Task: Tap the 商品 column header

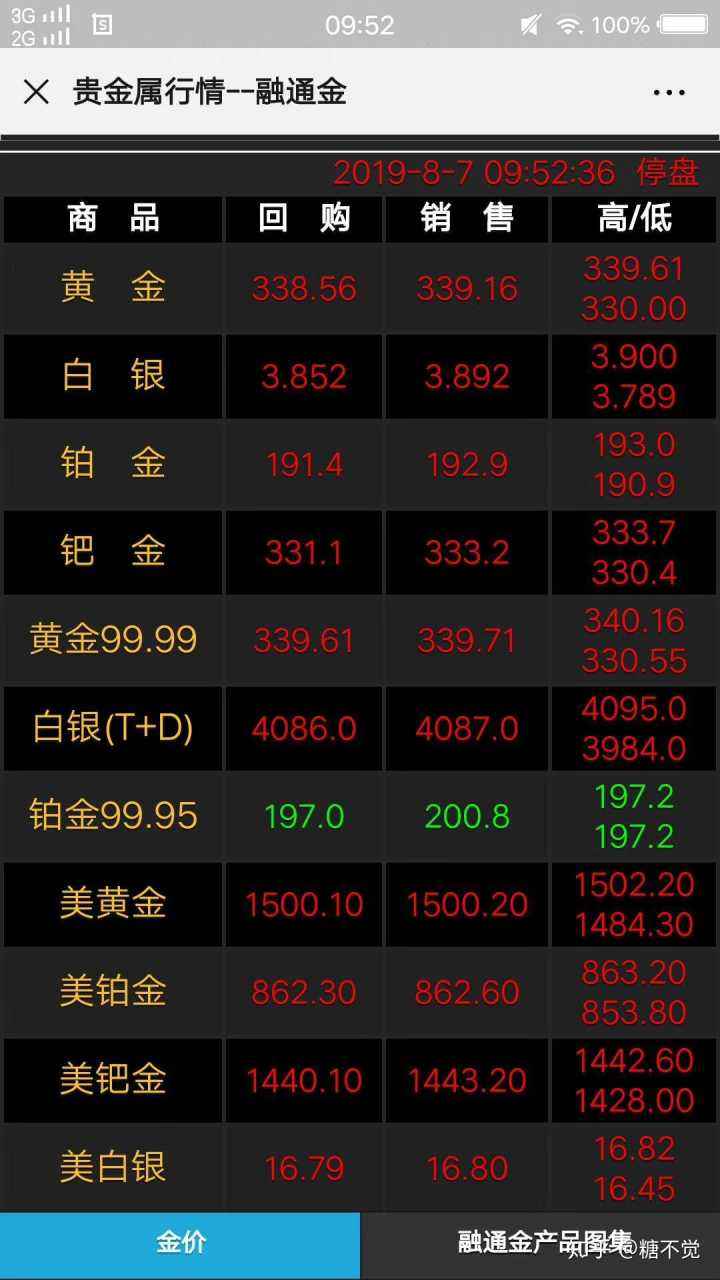Action: tap(113, 219)
